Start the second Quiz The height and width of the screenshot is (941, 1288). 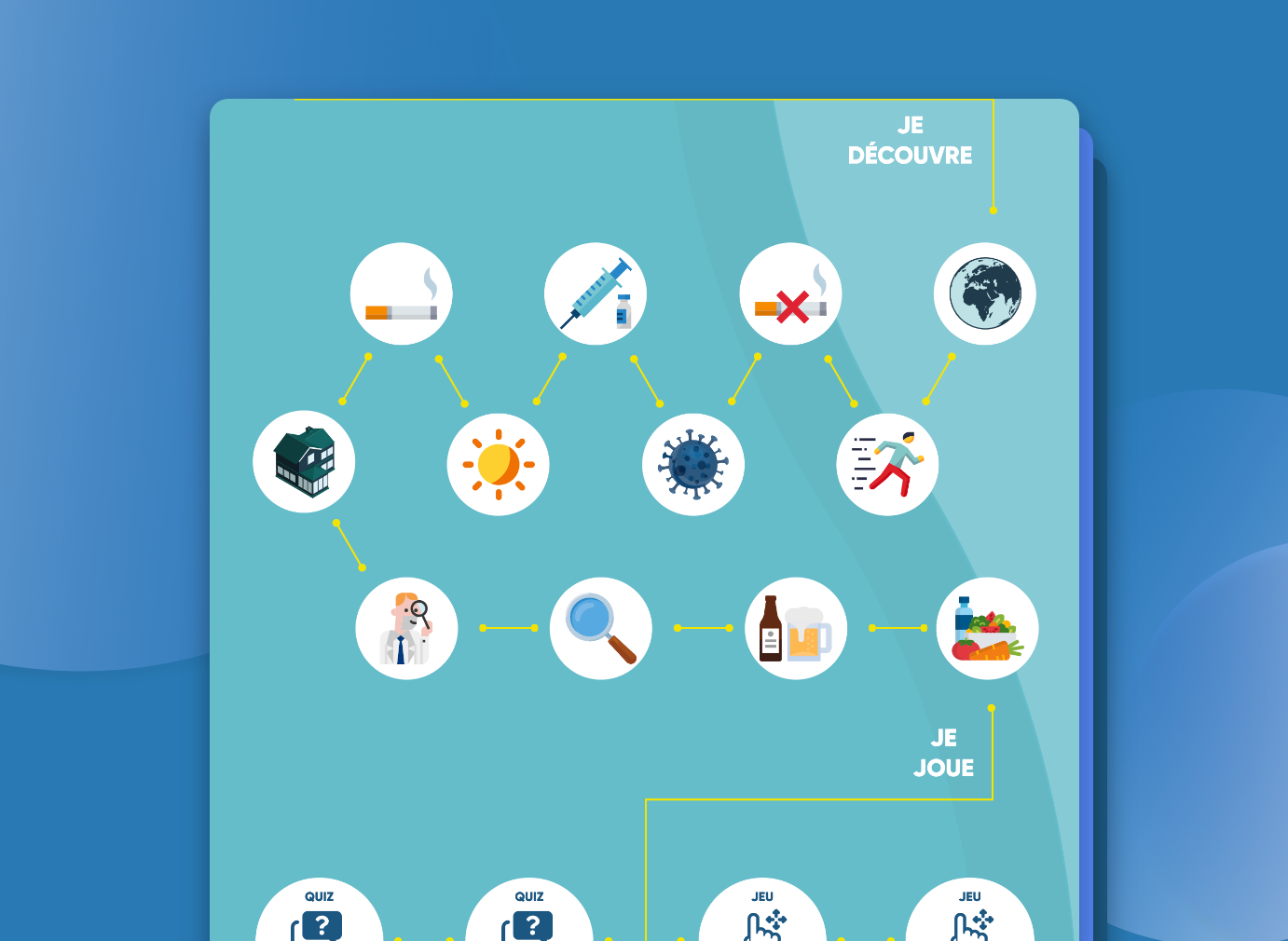[x=529, y=918]
